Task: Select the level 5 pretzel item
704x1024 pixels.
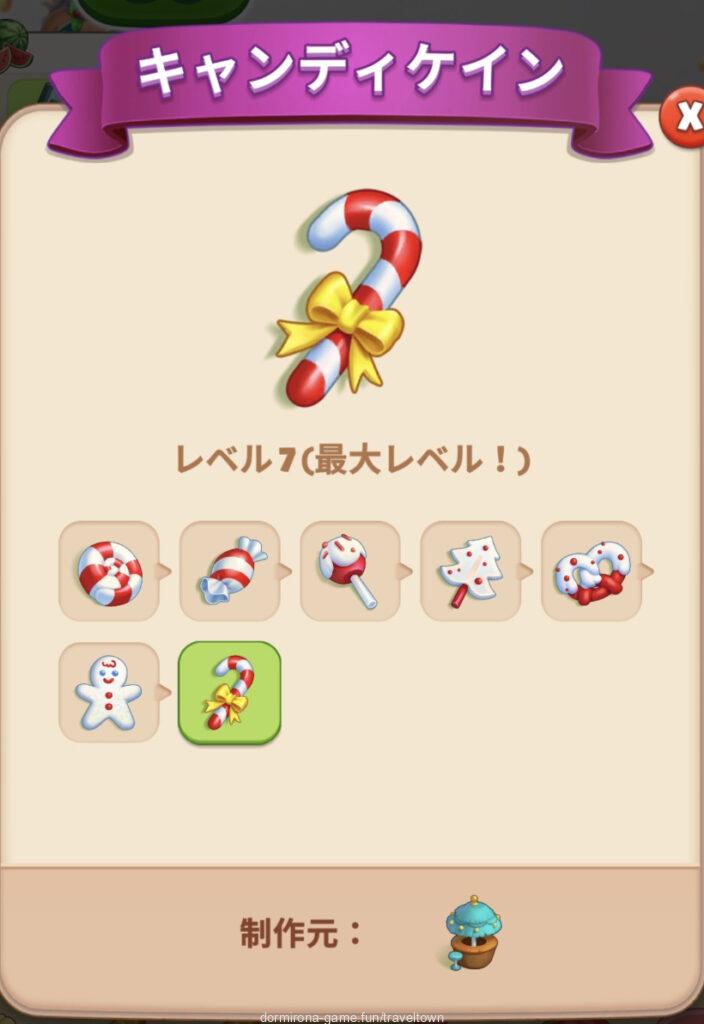Action: pyautogui.click(x=591, y=572)
